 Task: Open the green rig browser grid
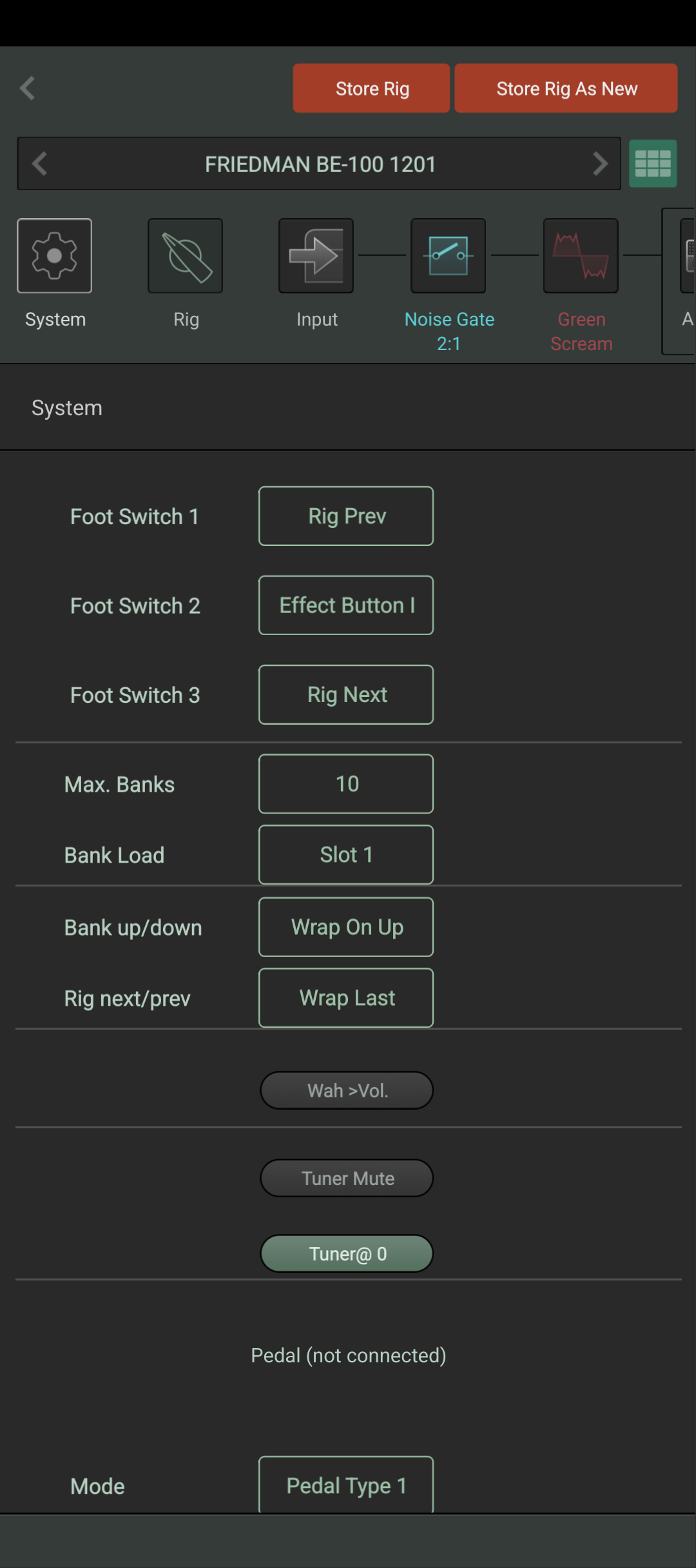click(653, 164)
